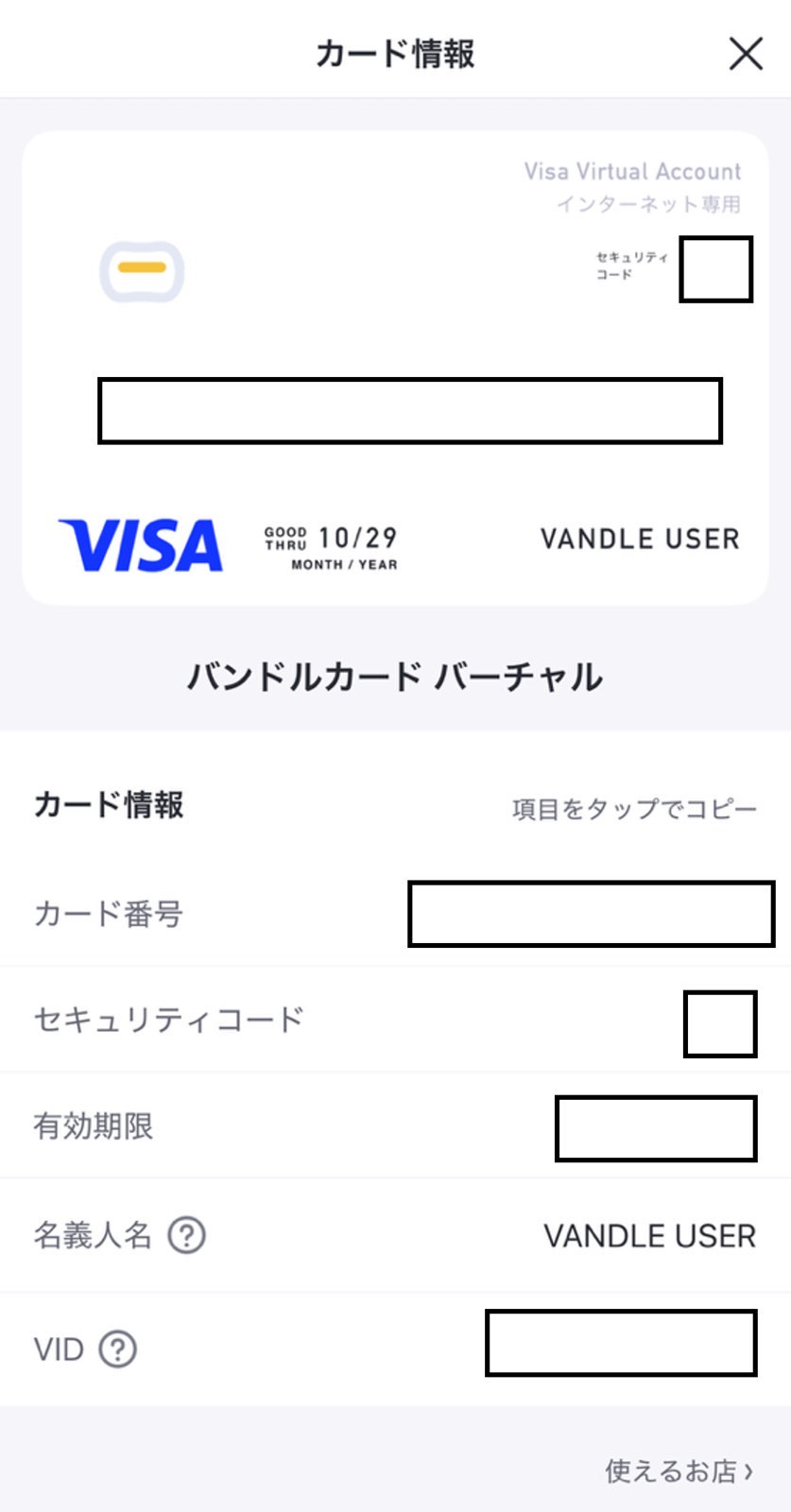Open help icon next to 名義人名
Viewport: 791px width, 1512px height.
click(x=186, y=1235)
